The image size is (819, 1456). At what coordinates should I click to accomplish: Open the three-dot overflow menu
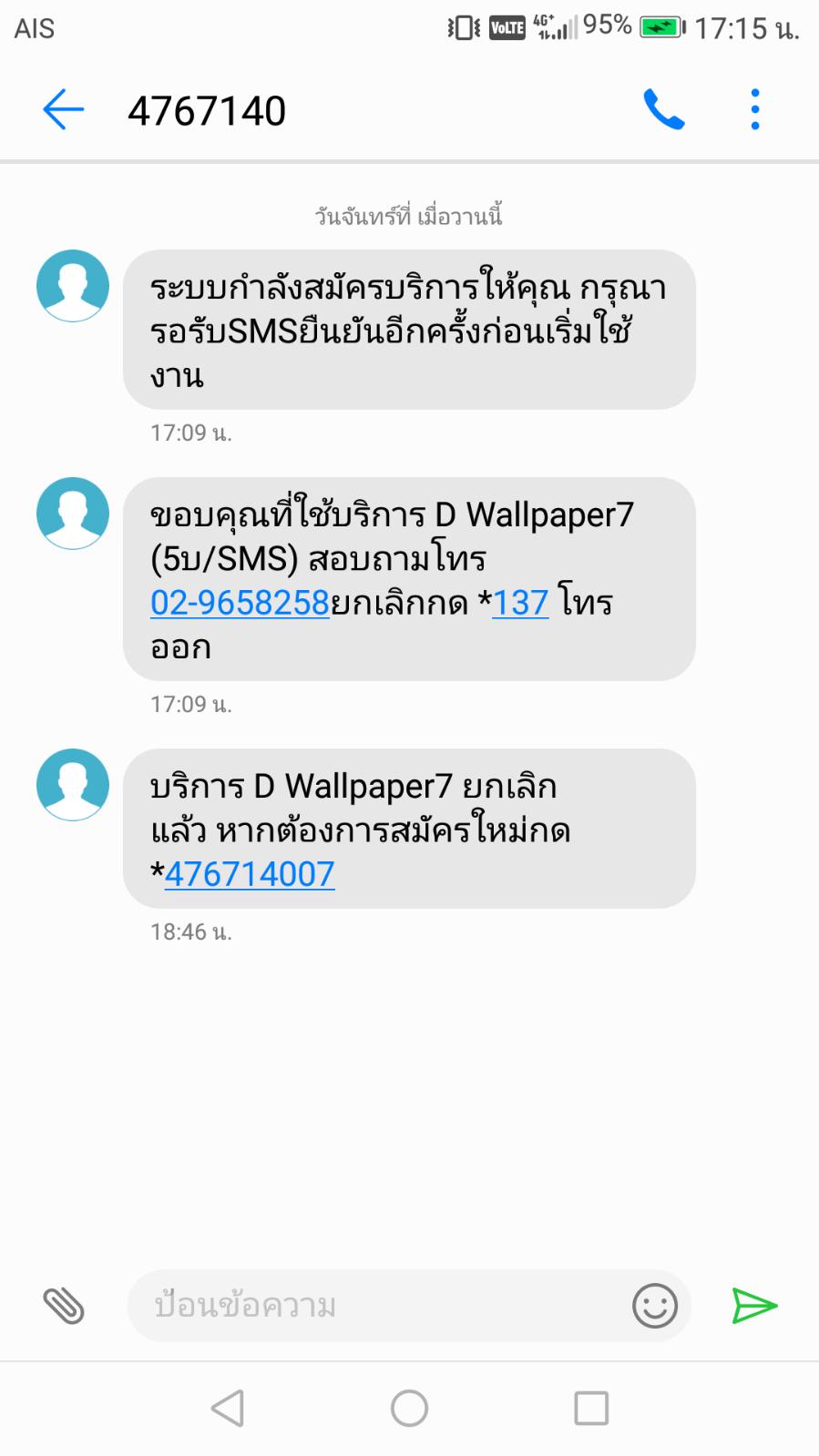[x=754, y=110]
